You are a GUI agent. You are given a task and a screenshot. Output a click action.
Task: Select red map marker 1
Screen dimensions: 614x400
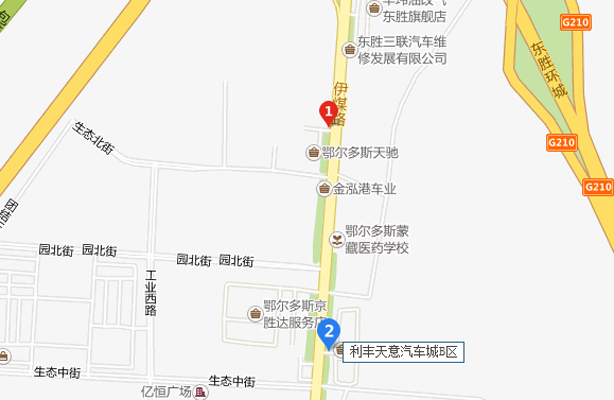329,113
